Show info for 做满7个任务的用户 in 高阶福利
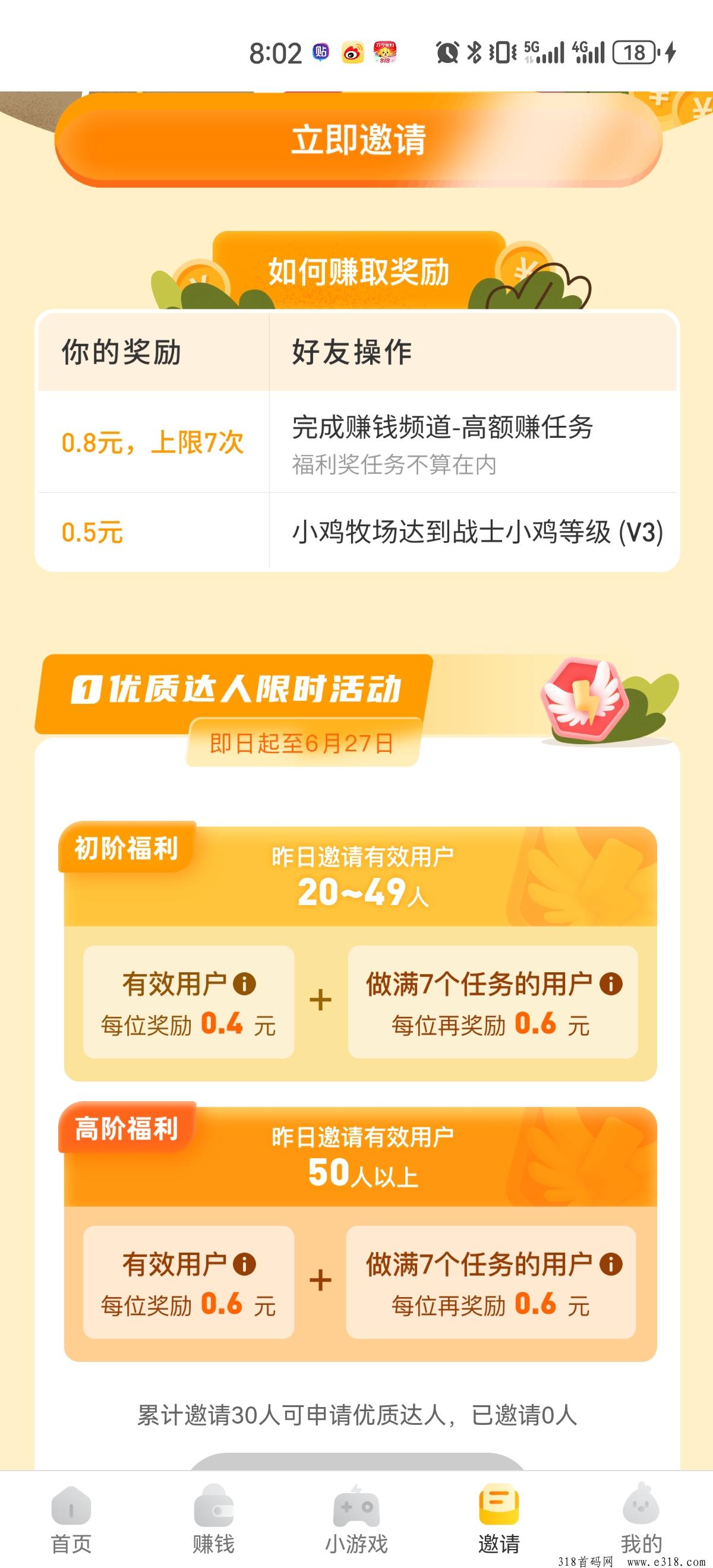Screen dimensions: 713x1568 [611, 1264]
